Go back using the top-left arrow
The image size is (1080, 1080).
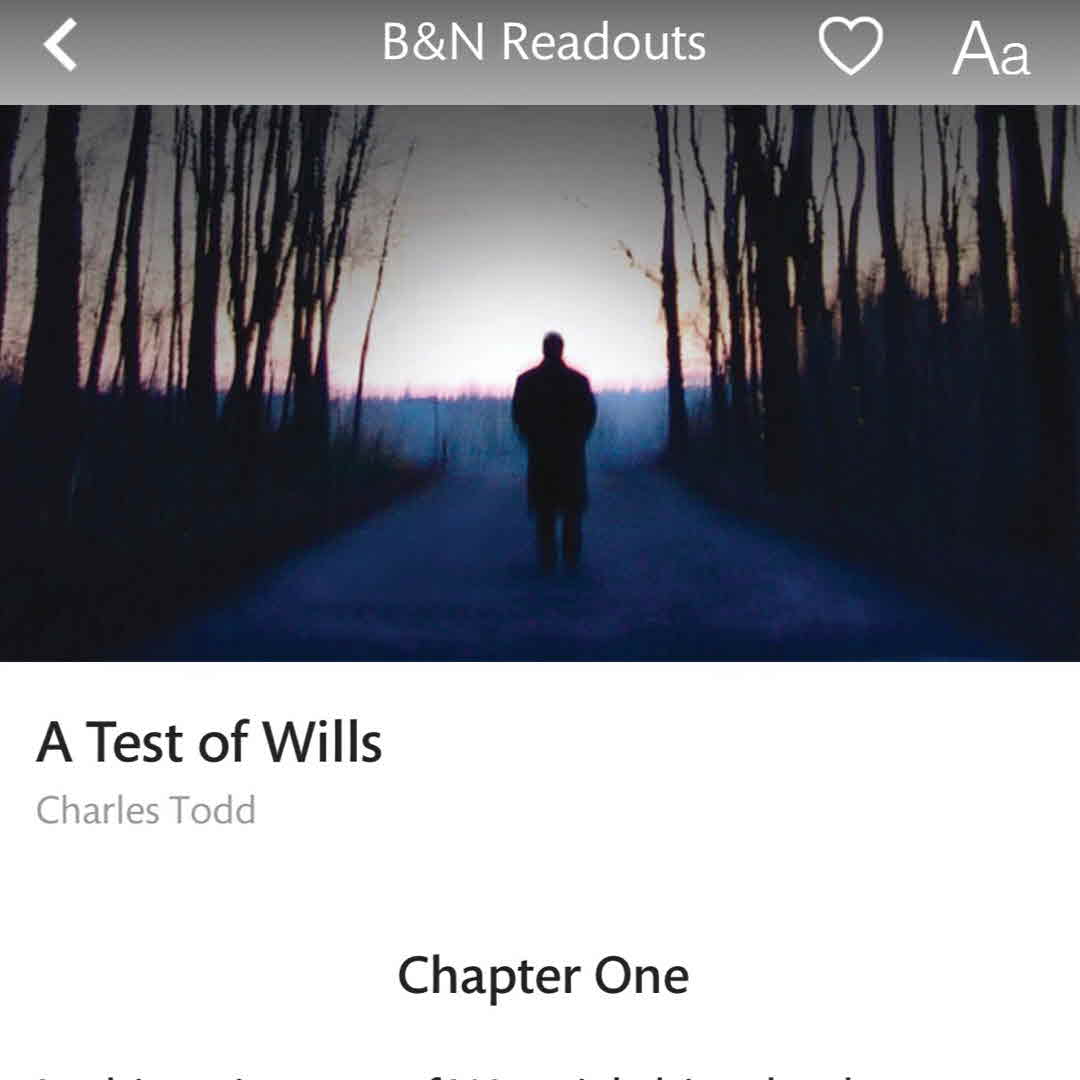tap(60, 46)
